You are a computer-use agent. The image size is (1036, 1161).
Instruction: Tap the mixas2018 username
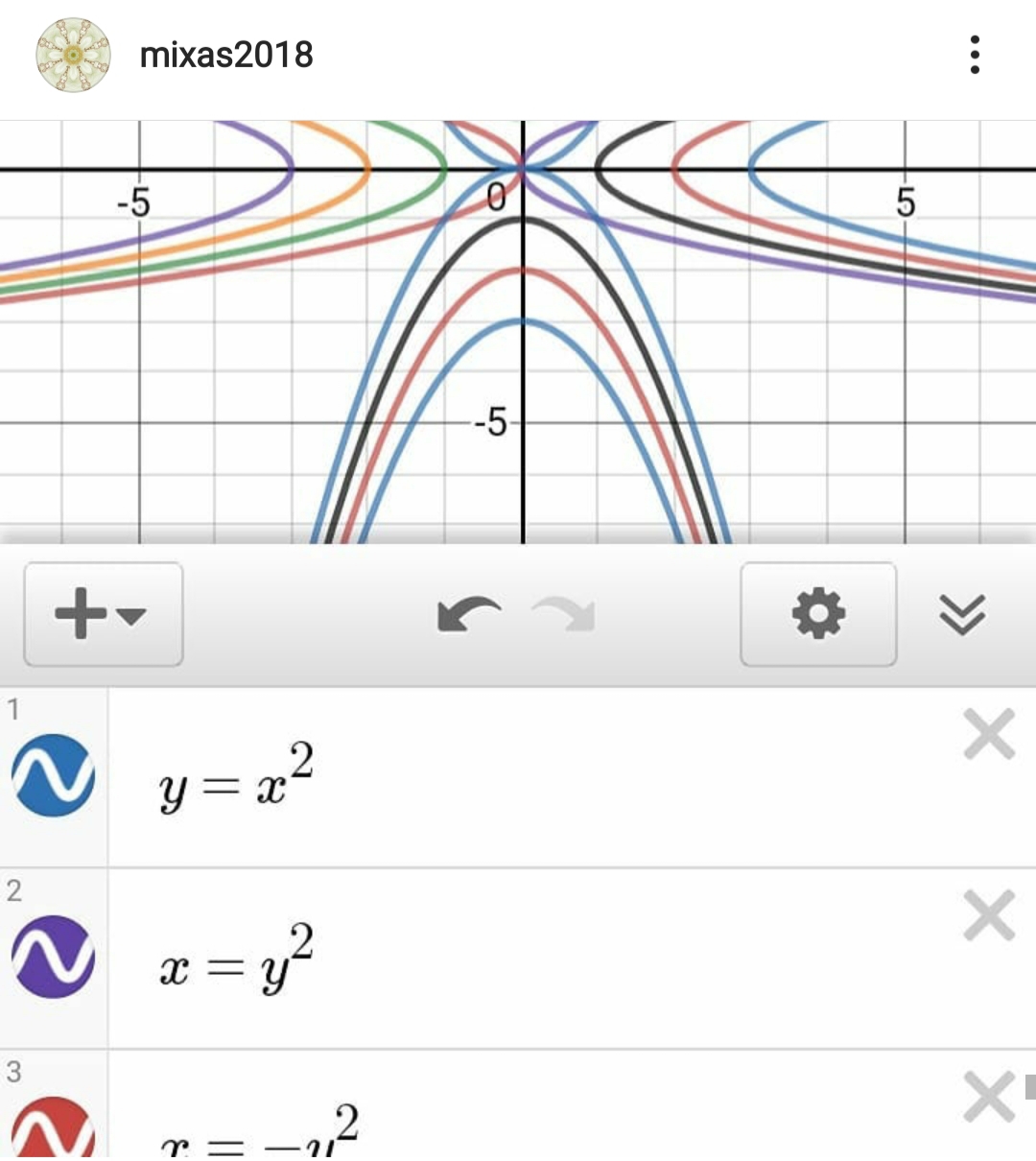pos(225,55)
